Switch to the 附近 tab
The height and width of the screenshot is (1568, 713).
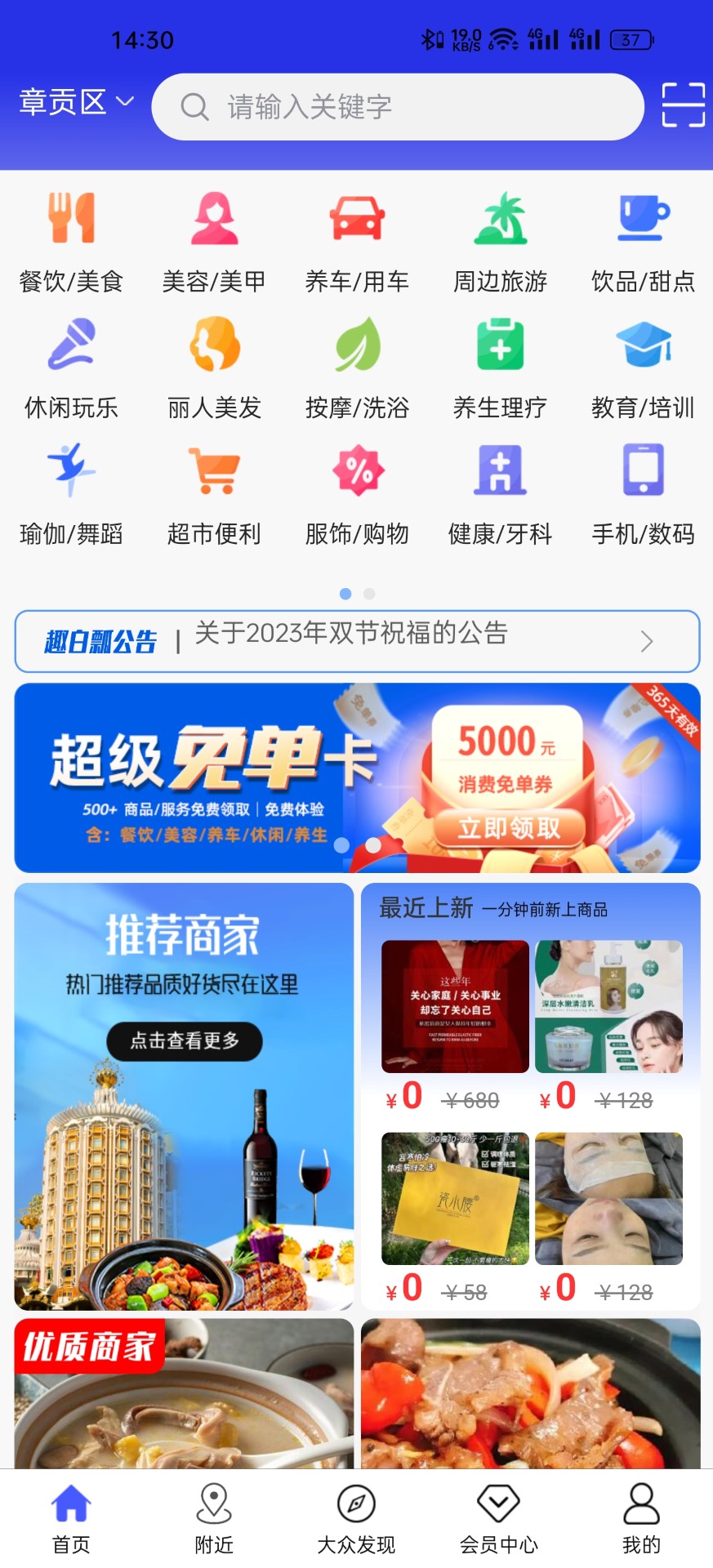tap(214, 1518)
